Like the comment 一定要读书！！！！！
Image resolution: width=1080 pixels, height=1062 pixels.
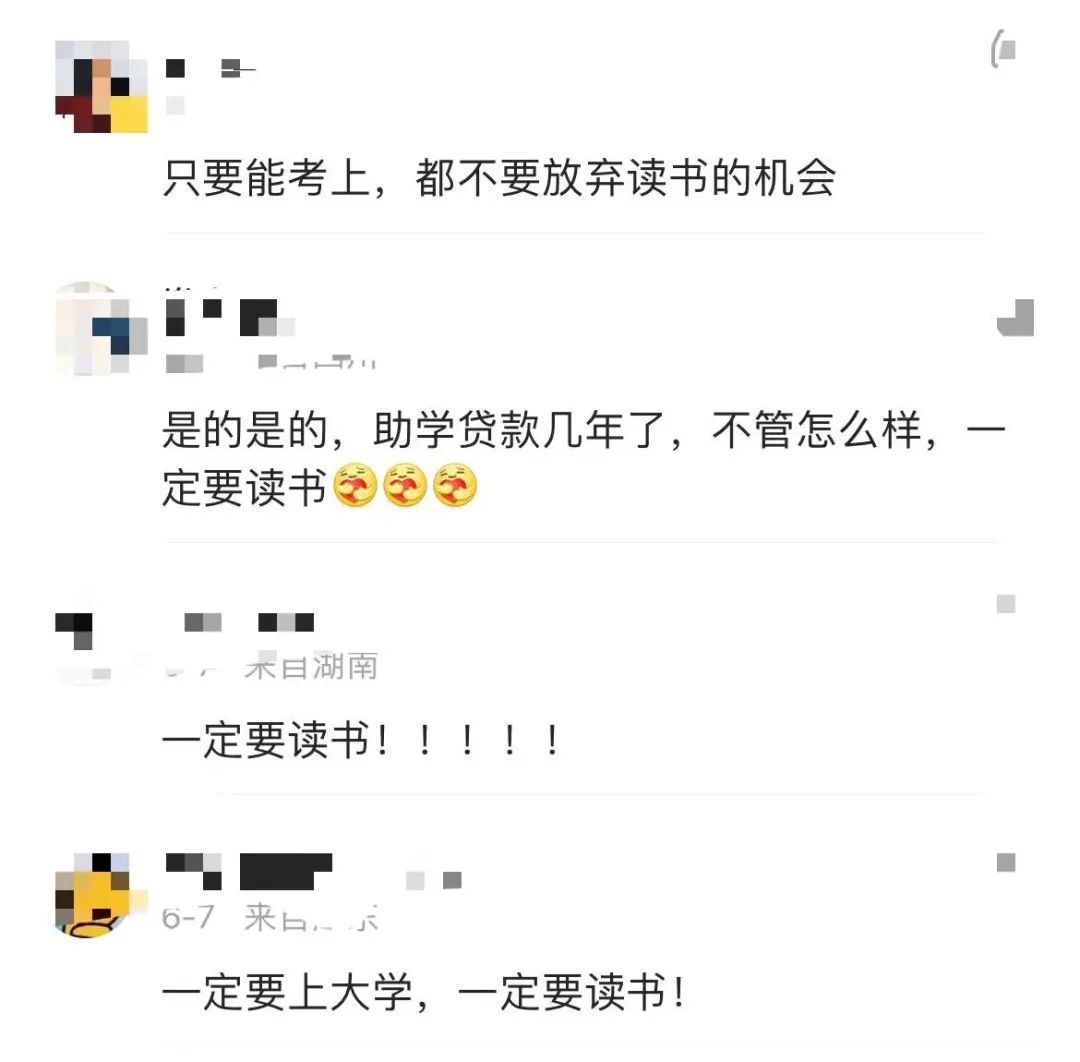[1006, 604]
